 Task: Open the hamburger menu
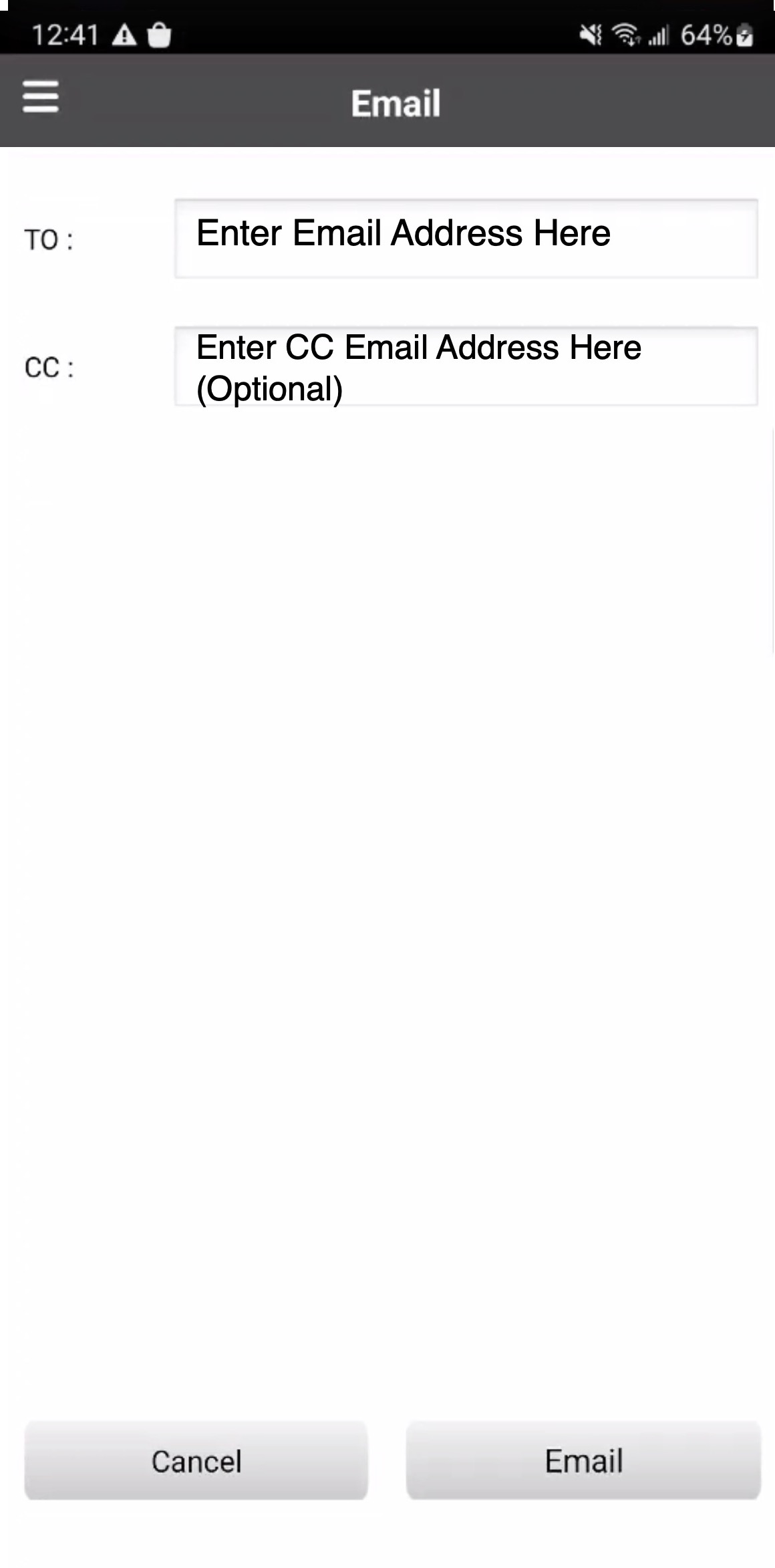click(41, 98)
